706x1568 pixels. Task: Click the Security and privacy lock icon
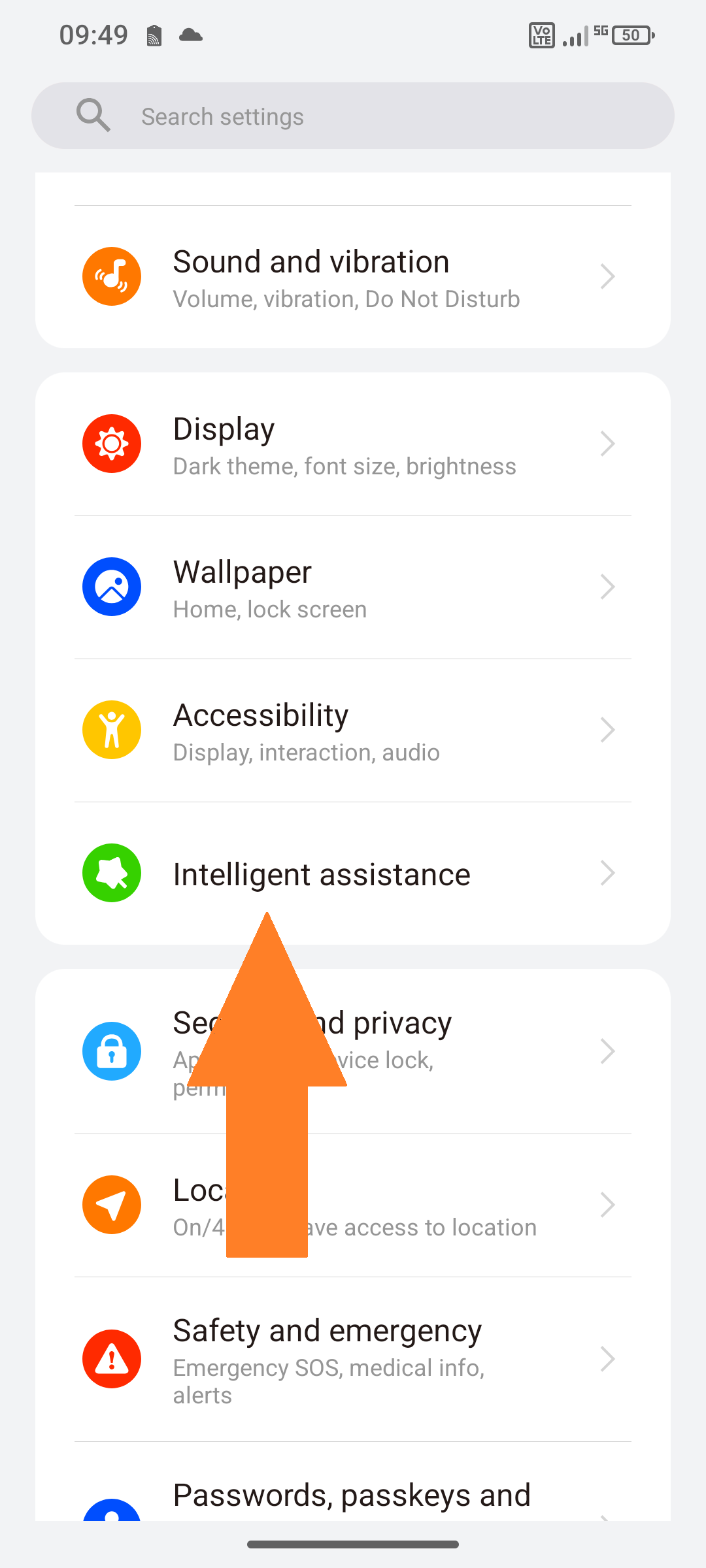[111, 1051]
